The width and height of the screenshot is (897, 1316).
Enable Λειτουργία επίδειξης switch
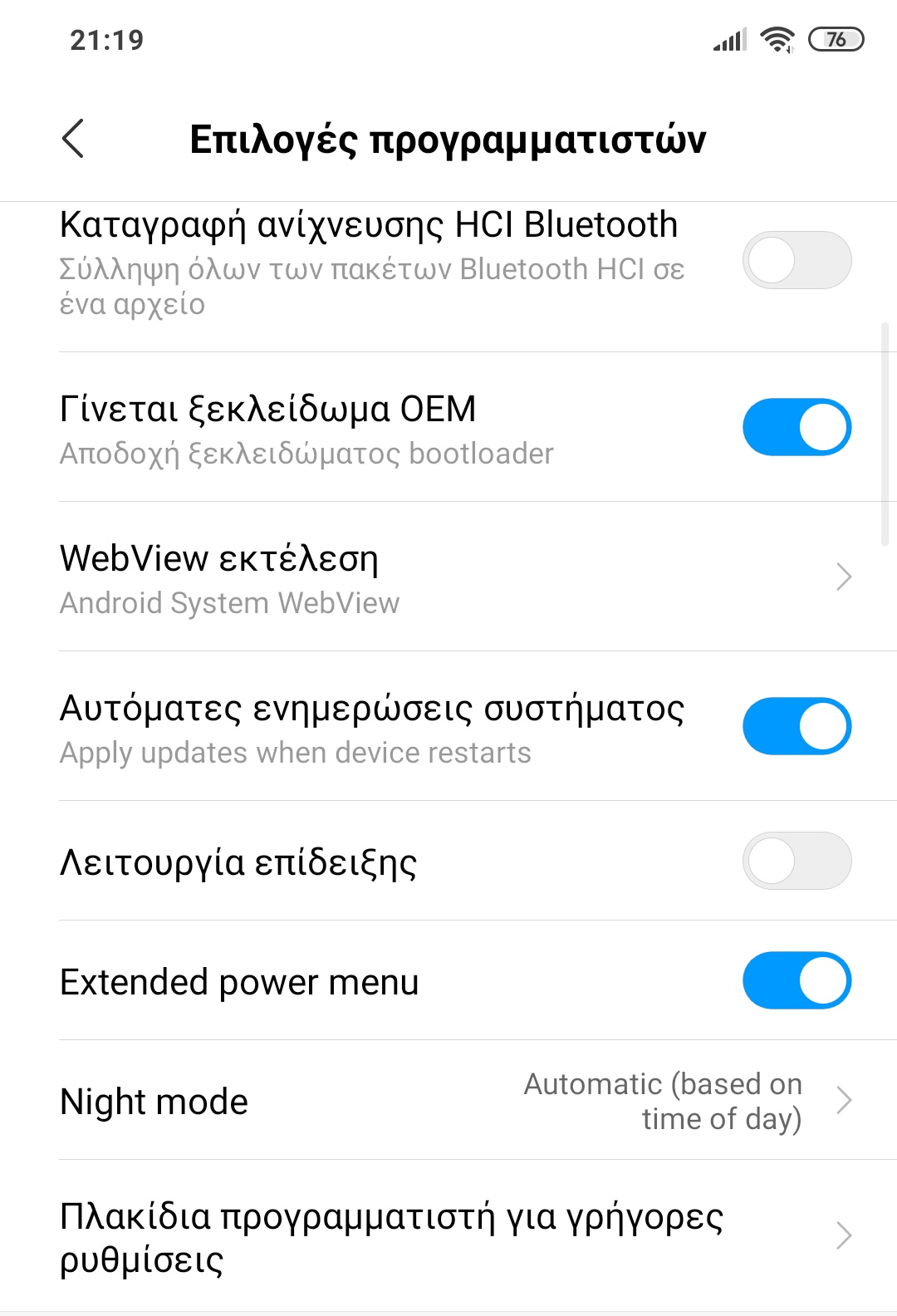tap(796, 861)
